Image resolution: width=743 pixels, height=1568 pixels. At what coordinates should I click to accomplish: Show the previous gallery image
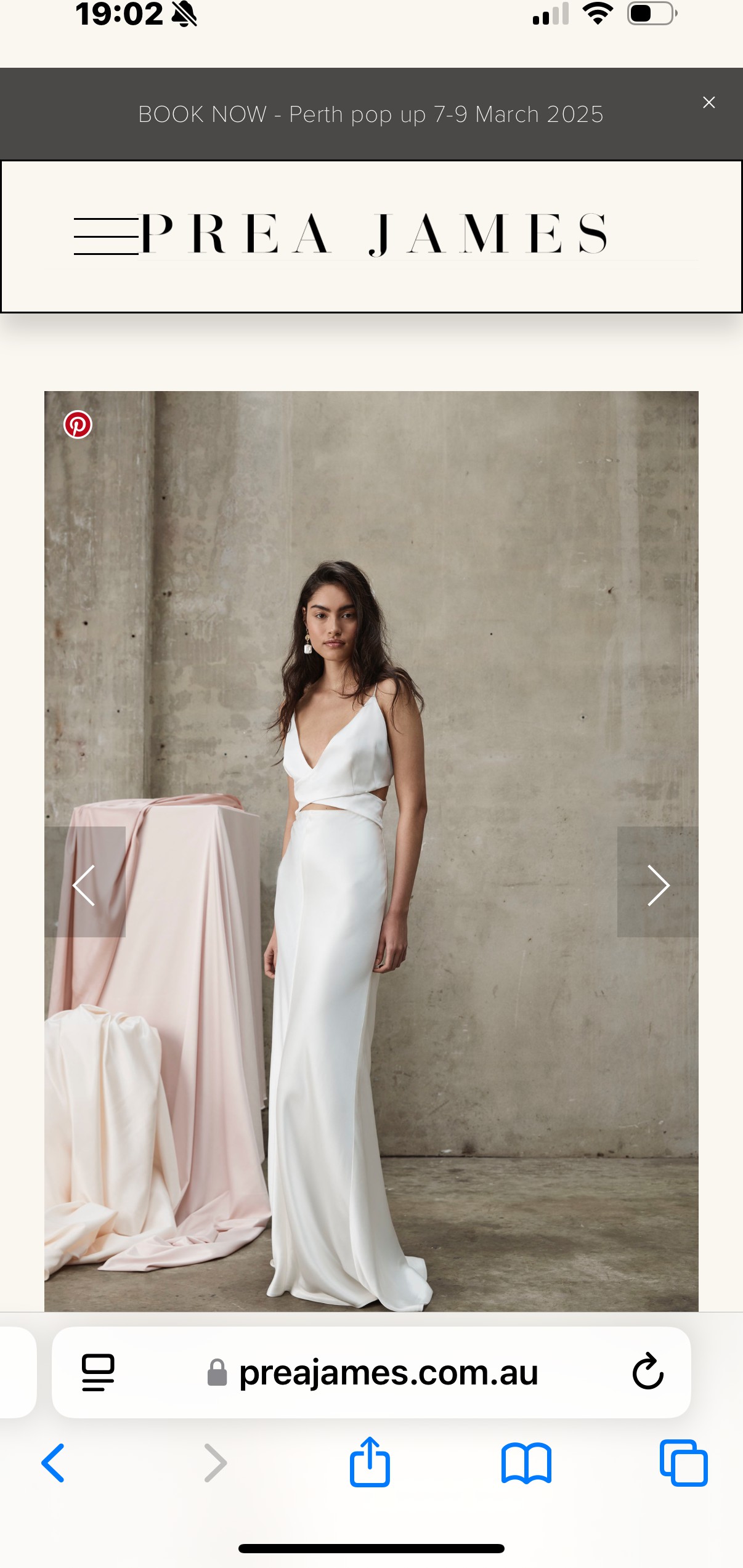[85, 882]
